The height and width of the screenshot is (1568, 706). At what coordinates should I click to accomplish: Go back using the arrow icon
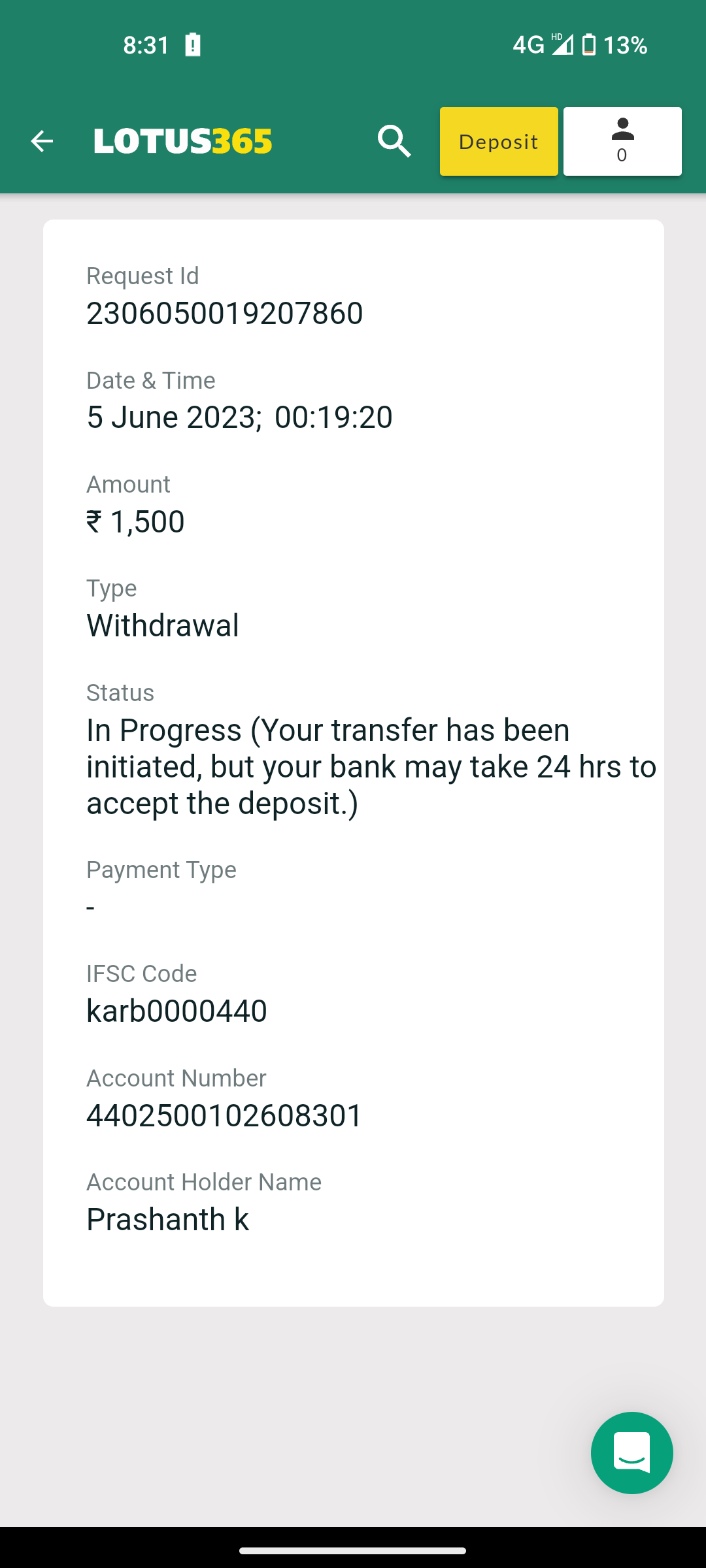click(42, 141)
